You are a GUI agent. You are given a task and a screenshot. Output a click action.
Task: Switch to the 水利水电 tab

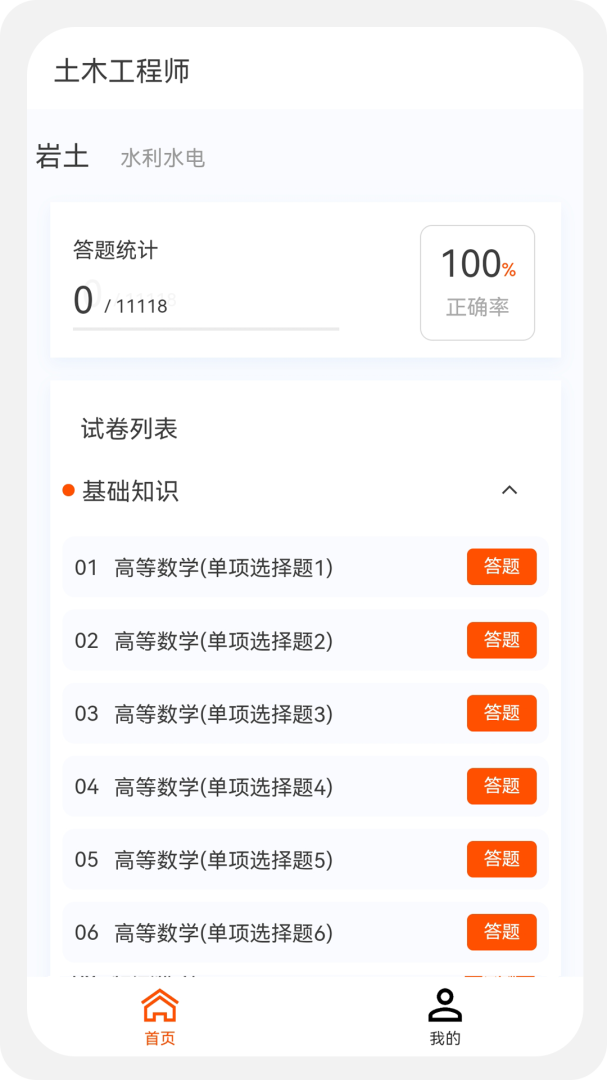pos(162,158)
